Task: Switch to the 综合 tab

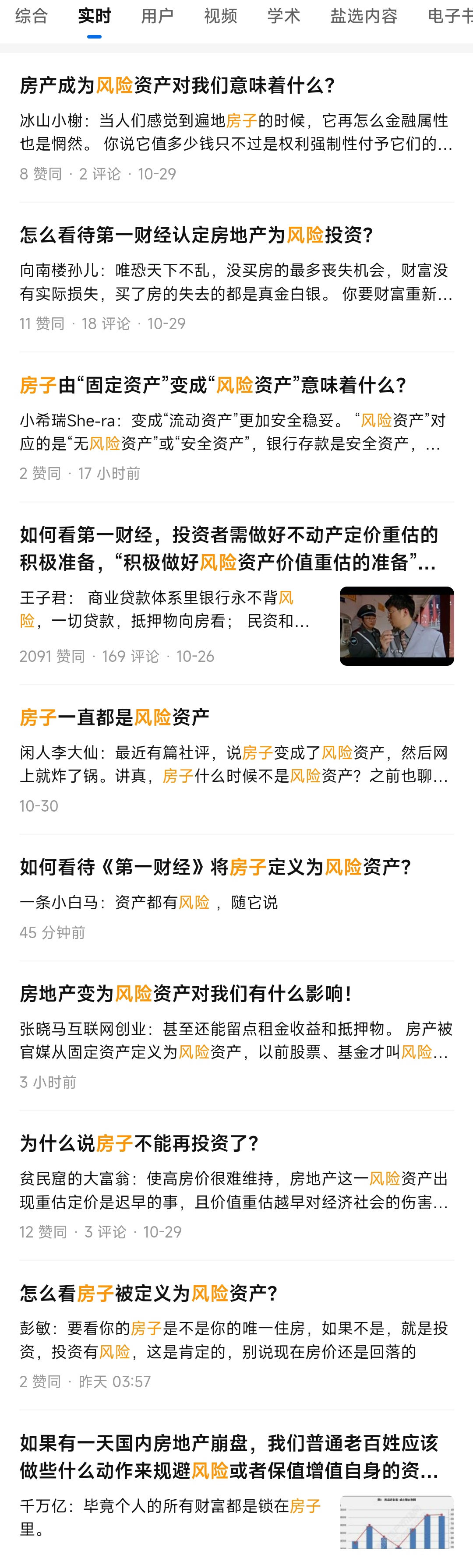Action: (x=31, y=17)
